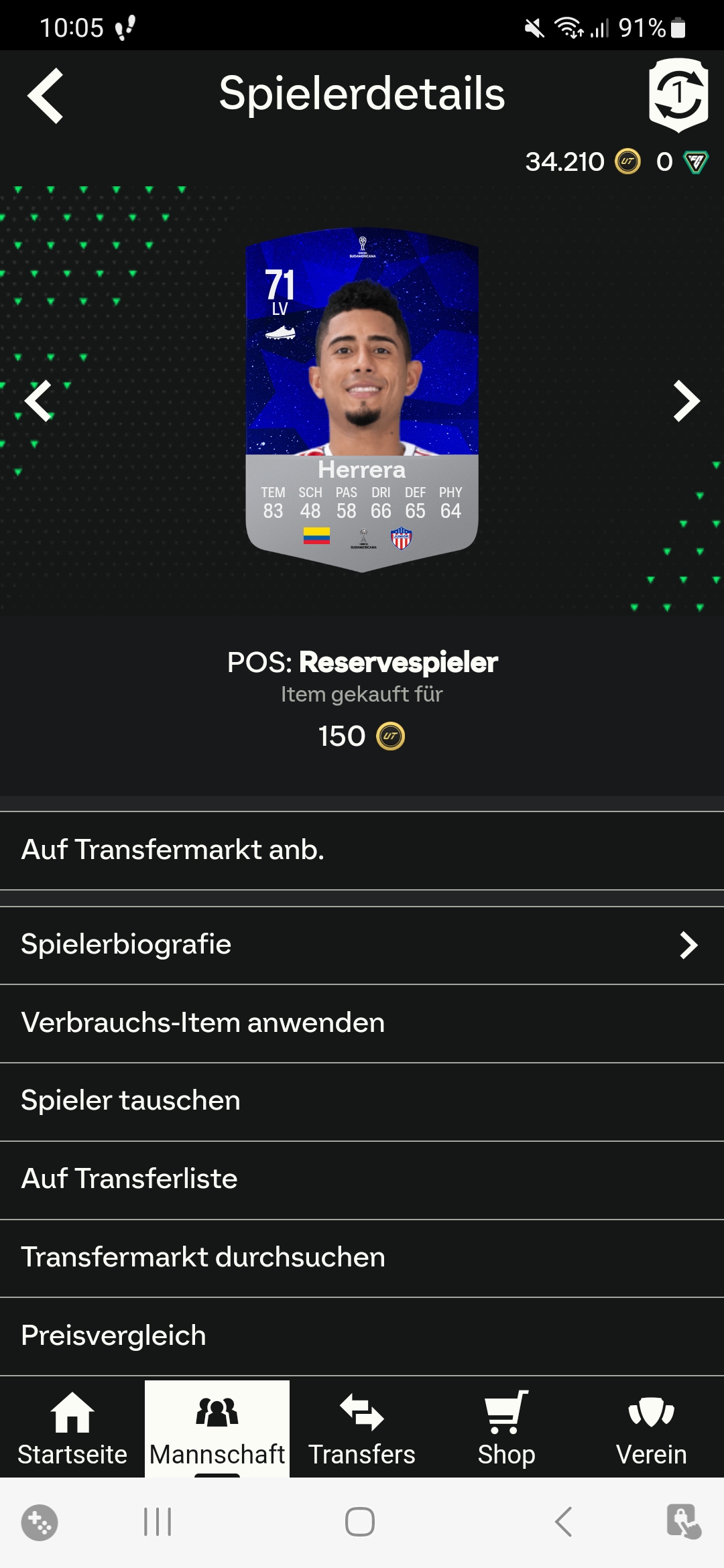Switch to the Mannschaft tab
724x1568 pixels.
(x=217, y=1429)
